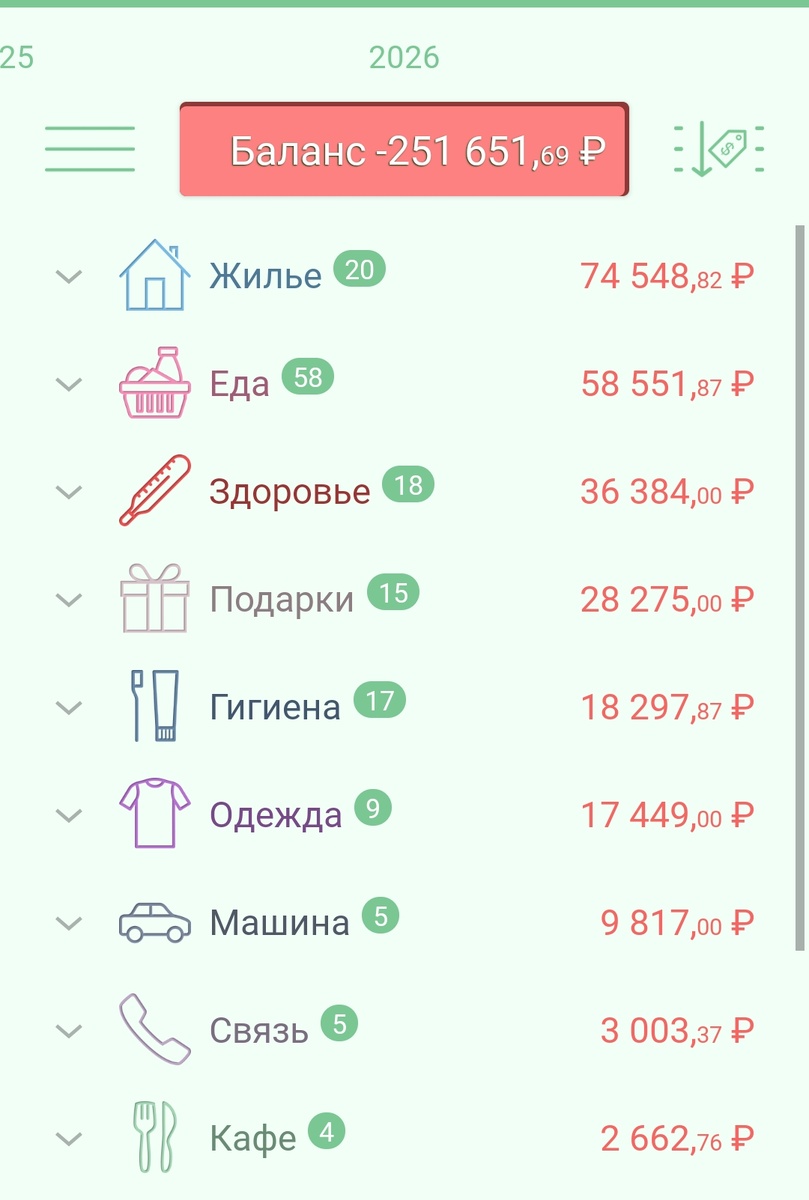Expand the Машина category chevron
The image size is (809, 1200).
(68, 923)
